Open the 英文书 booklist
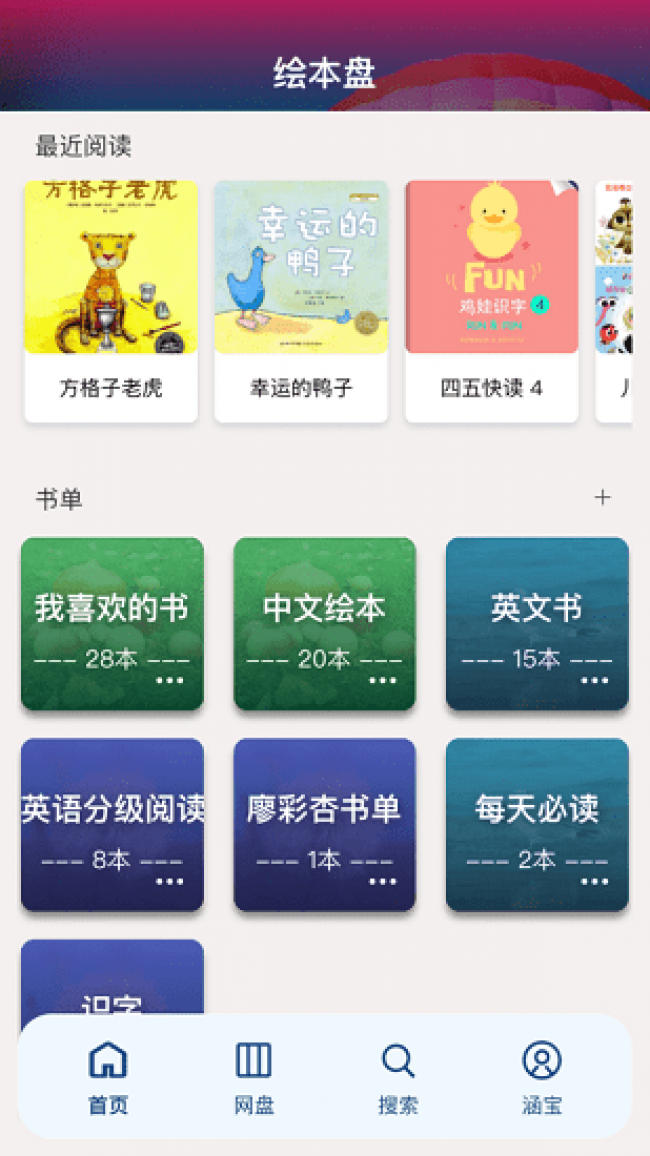 click(537, 624)
